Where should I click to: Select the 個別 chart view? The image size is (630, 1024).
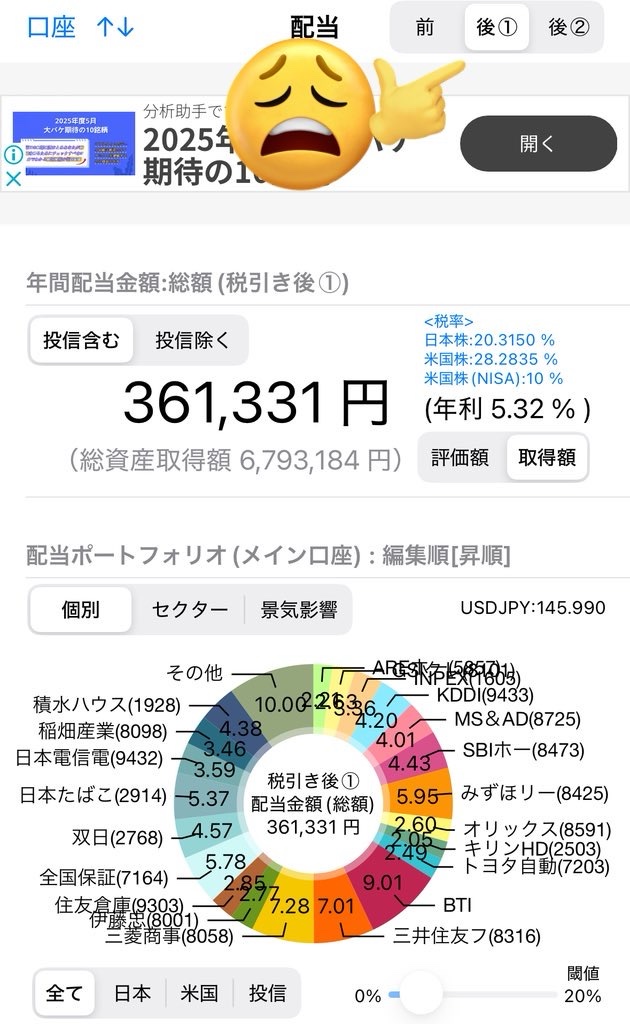pyautogui.click(x=81, y=609)
